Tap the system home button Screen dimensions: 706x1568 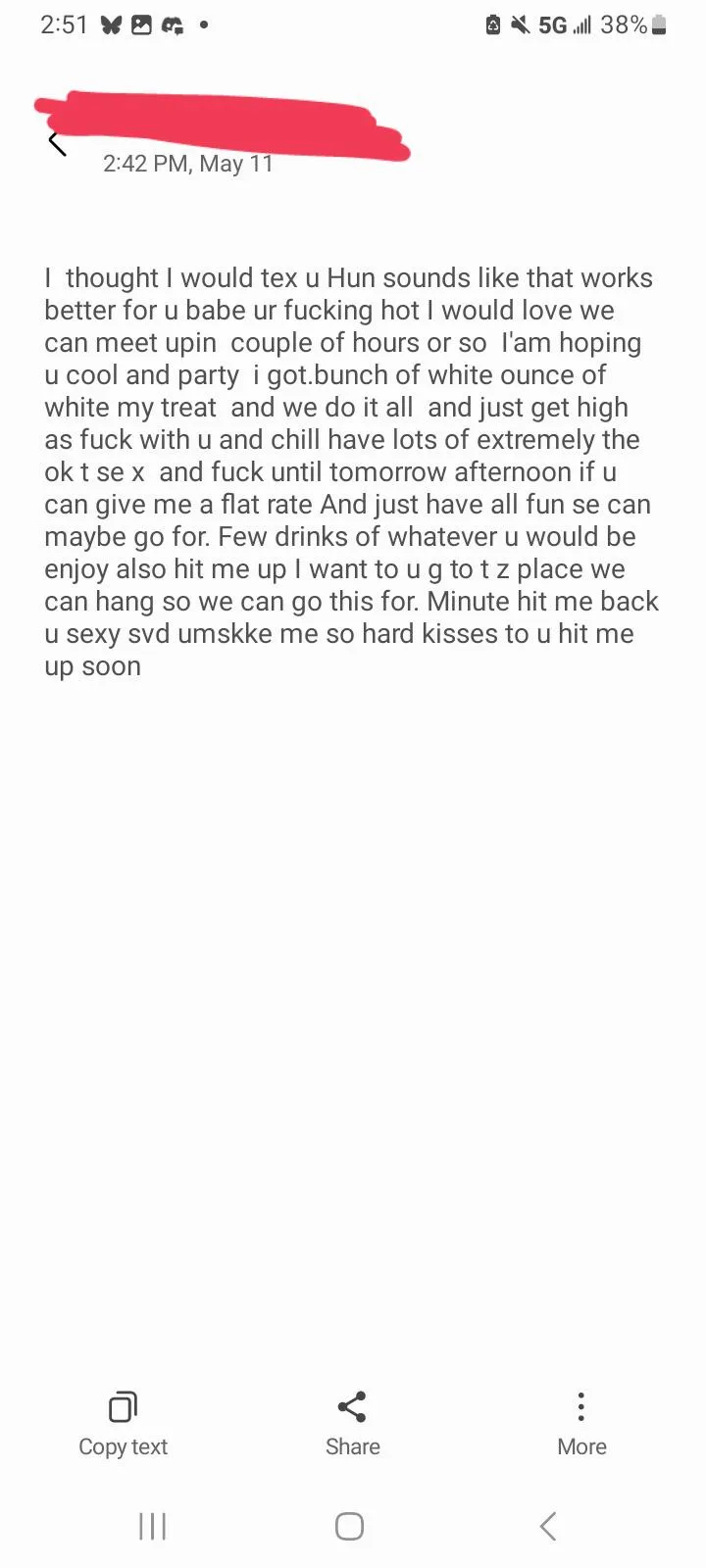tap(349, 1526)
